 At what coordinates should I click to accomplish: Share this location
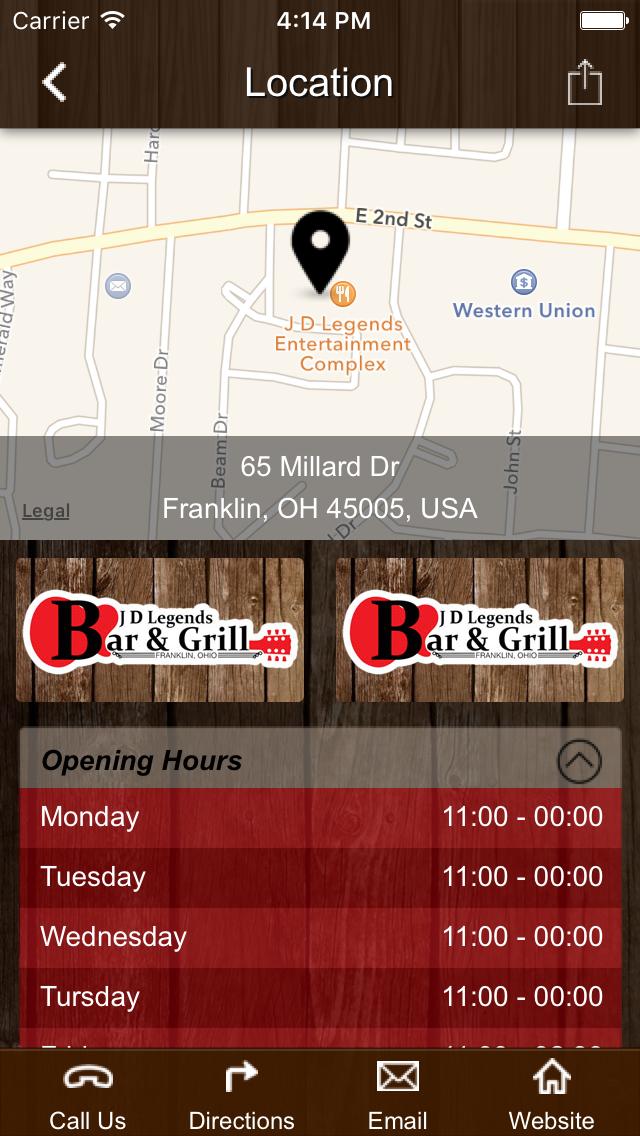pyautogui.click(x=585, y=83)
